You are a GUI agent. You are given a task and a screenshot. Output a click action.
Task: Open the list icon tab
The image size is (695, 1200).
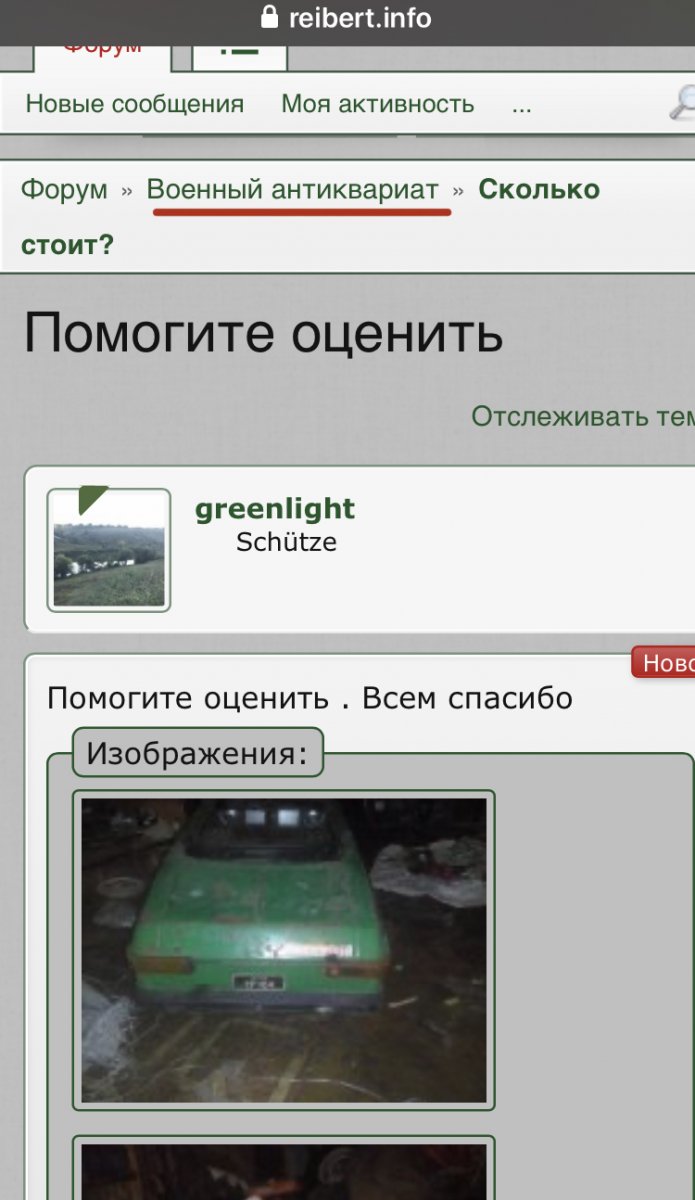click(239, 51)
